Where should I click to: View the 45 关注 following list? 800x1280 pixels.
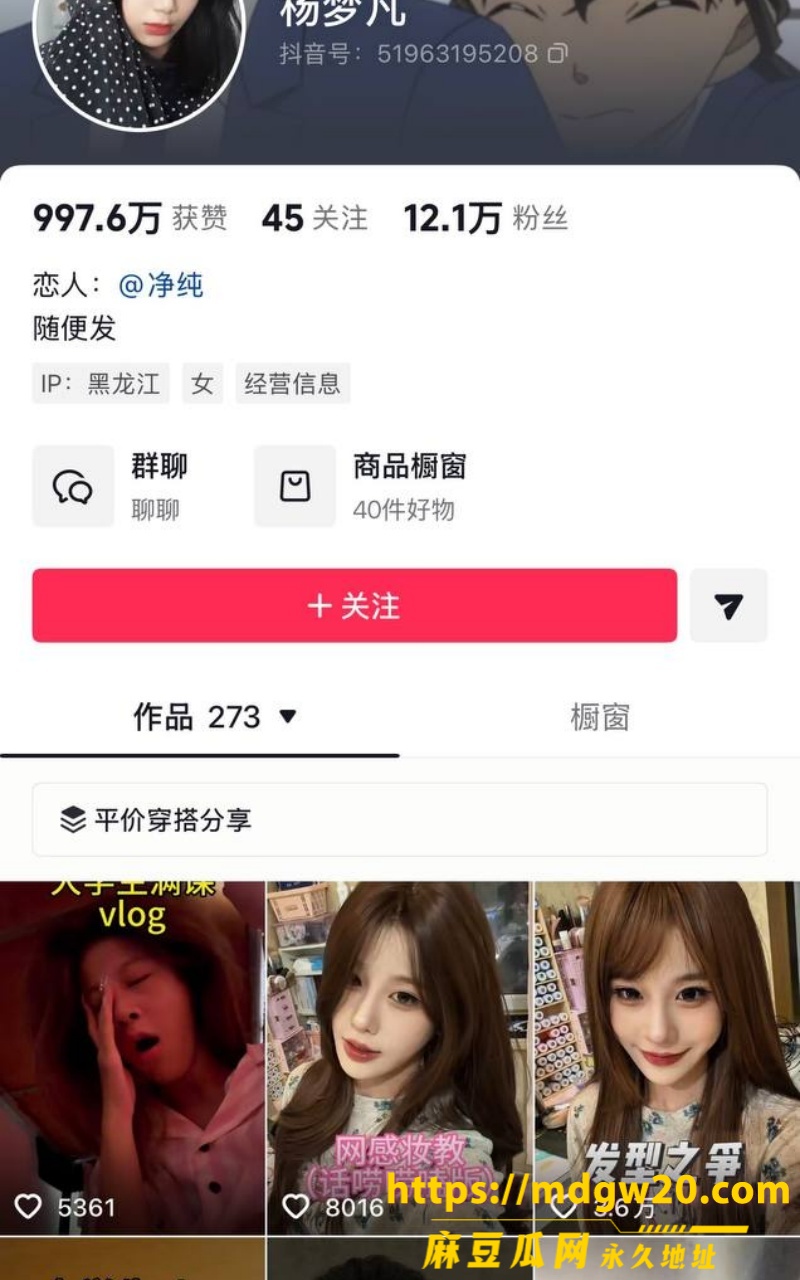coord(315,218)
